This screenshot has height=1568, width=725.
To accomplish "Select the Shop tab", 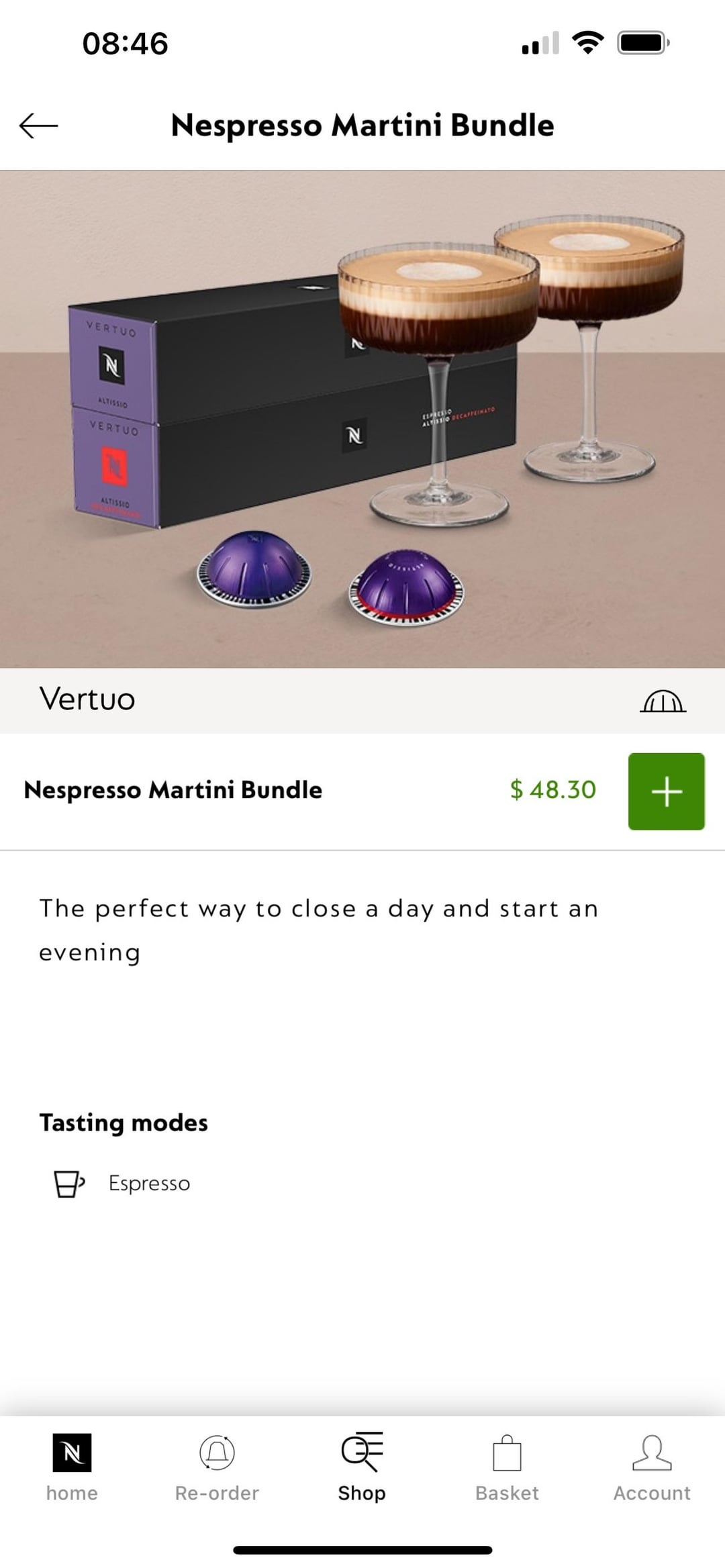I will pos(362,1467).
